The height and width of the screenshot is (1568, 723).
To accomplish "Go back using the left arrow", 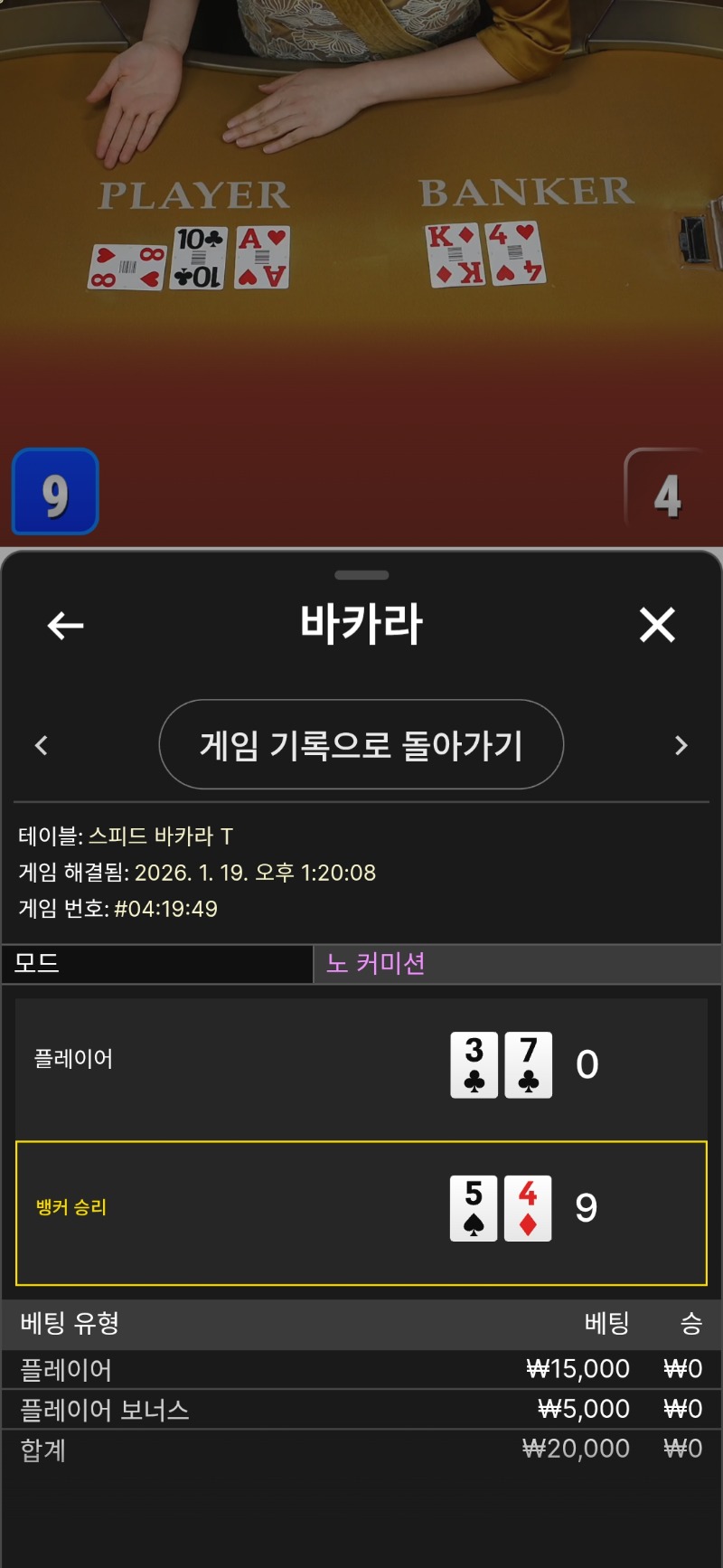I will click(65, 625).
